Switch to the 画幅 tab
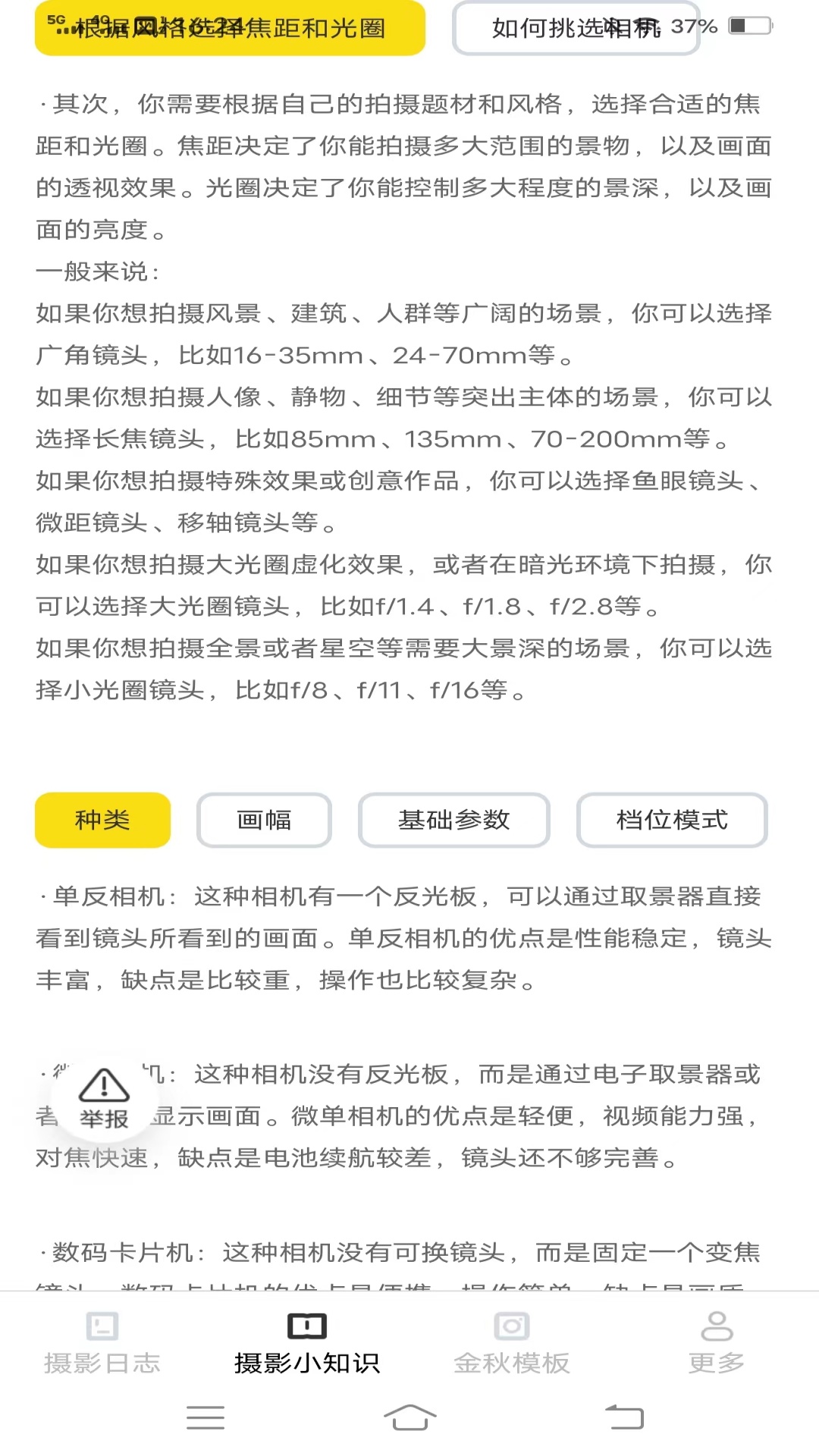 [263, 820]
